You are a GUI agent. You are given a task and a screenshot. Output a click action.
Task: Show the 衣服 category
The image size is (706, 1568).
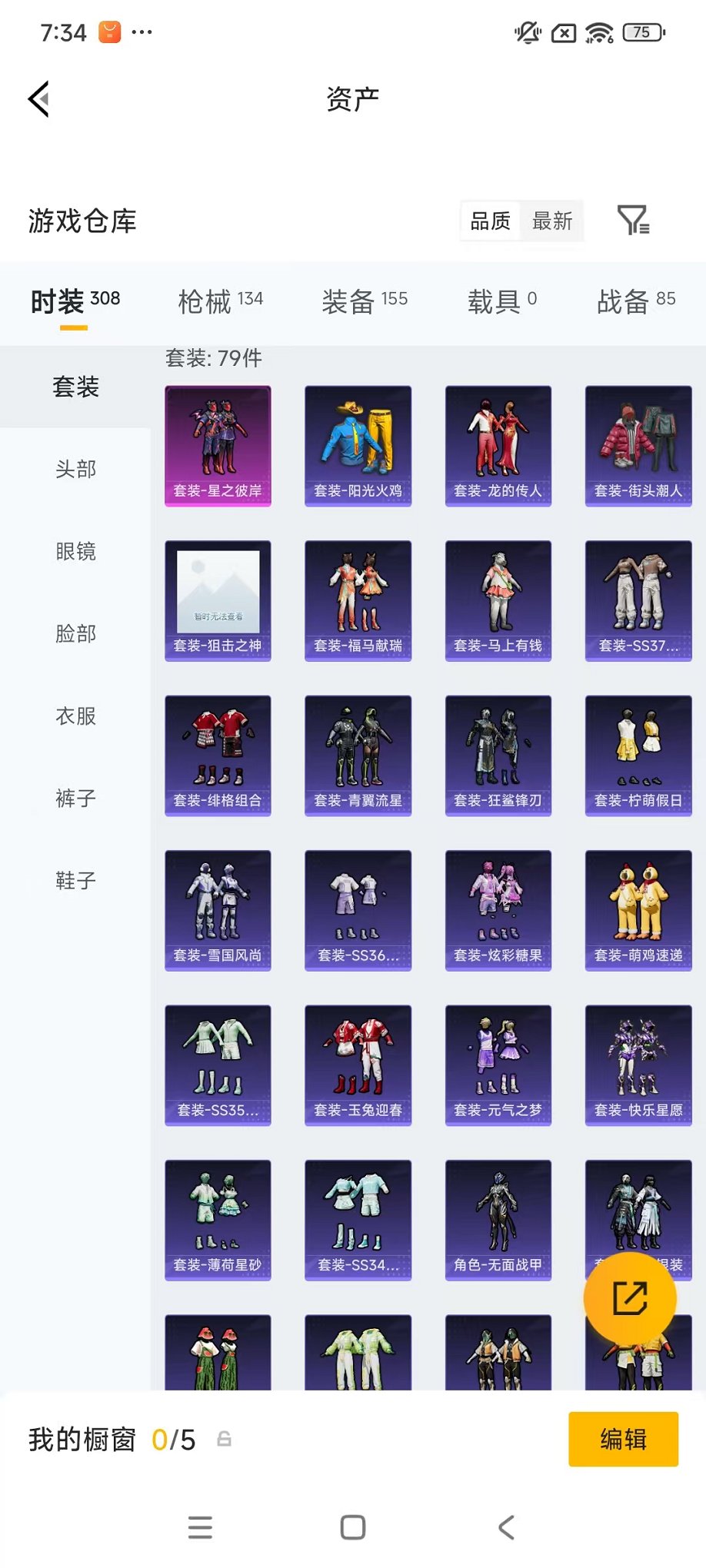pyautogui.click(x=75, y=716)
